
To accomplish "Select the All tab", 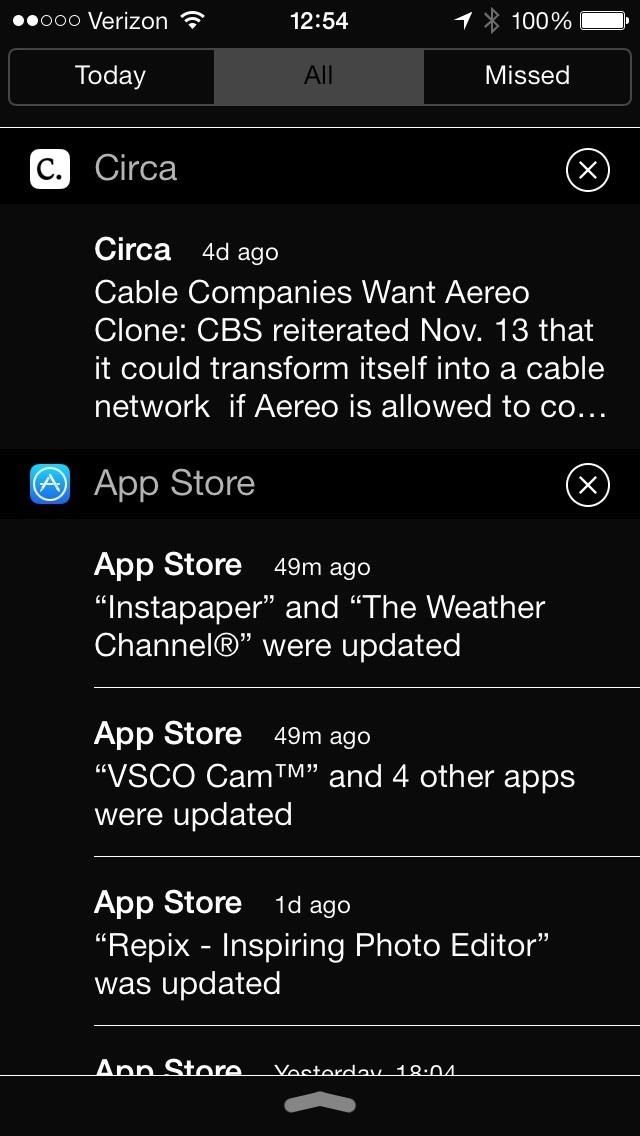I will tap(318, 76).
